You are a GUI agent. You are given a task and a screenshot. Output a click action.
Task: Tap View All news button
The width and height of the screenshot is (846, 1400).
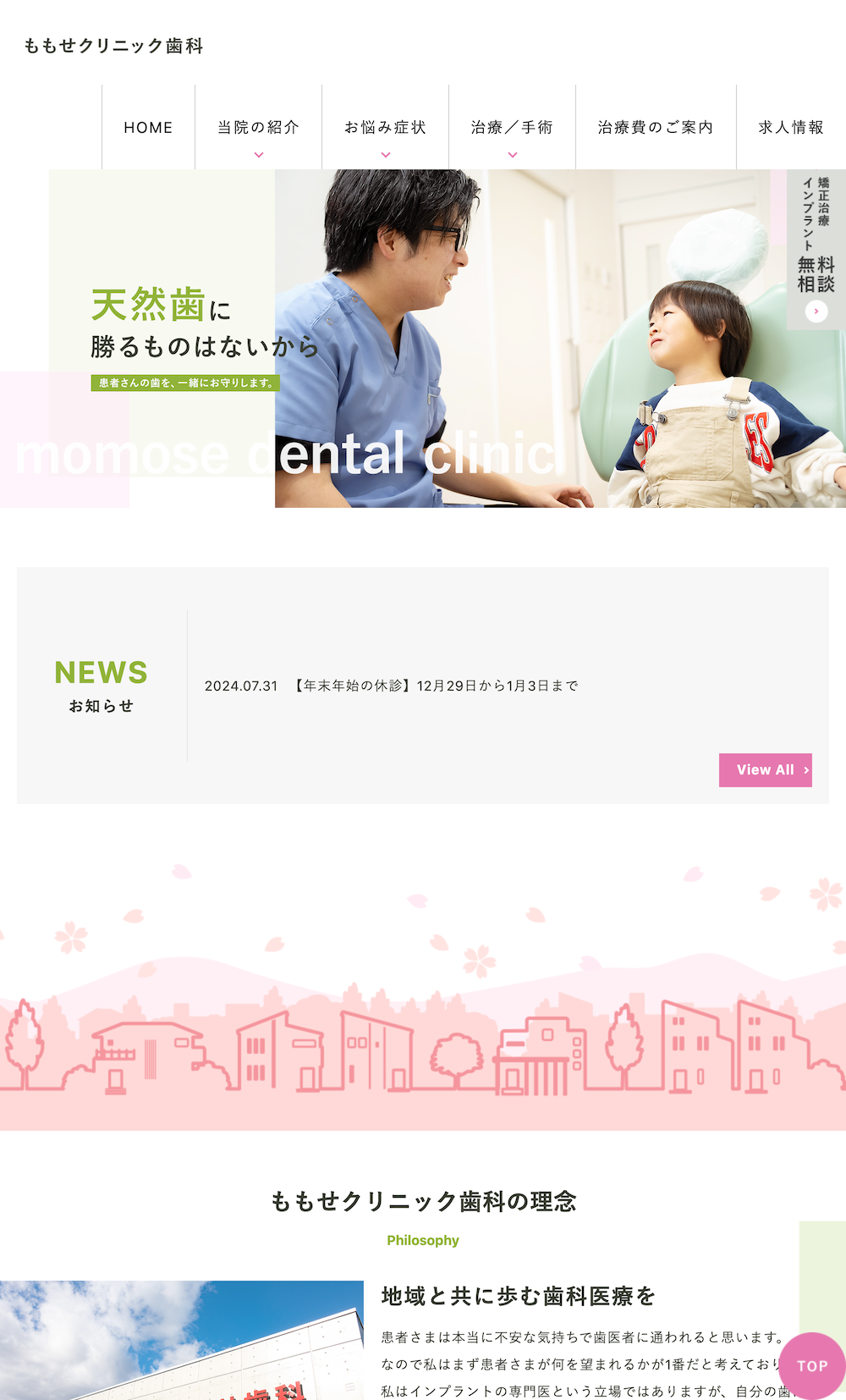tap(765, 770)
